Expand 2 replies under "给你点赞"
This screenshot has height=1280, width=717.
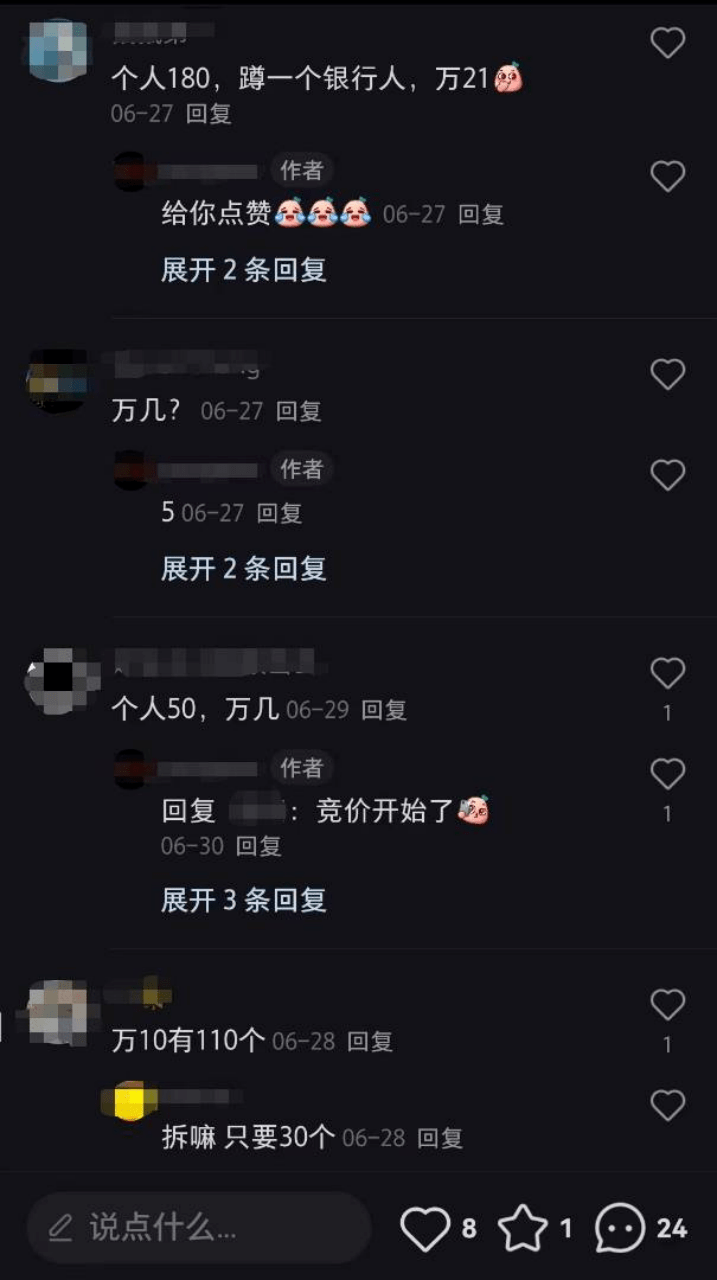click(243, 270)
